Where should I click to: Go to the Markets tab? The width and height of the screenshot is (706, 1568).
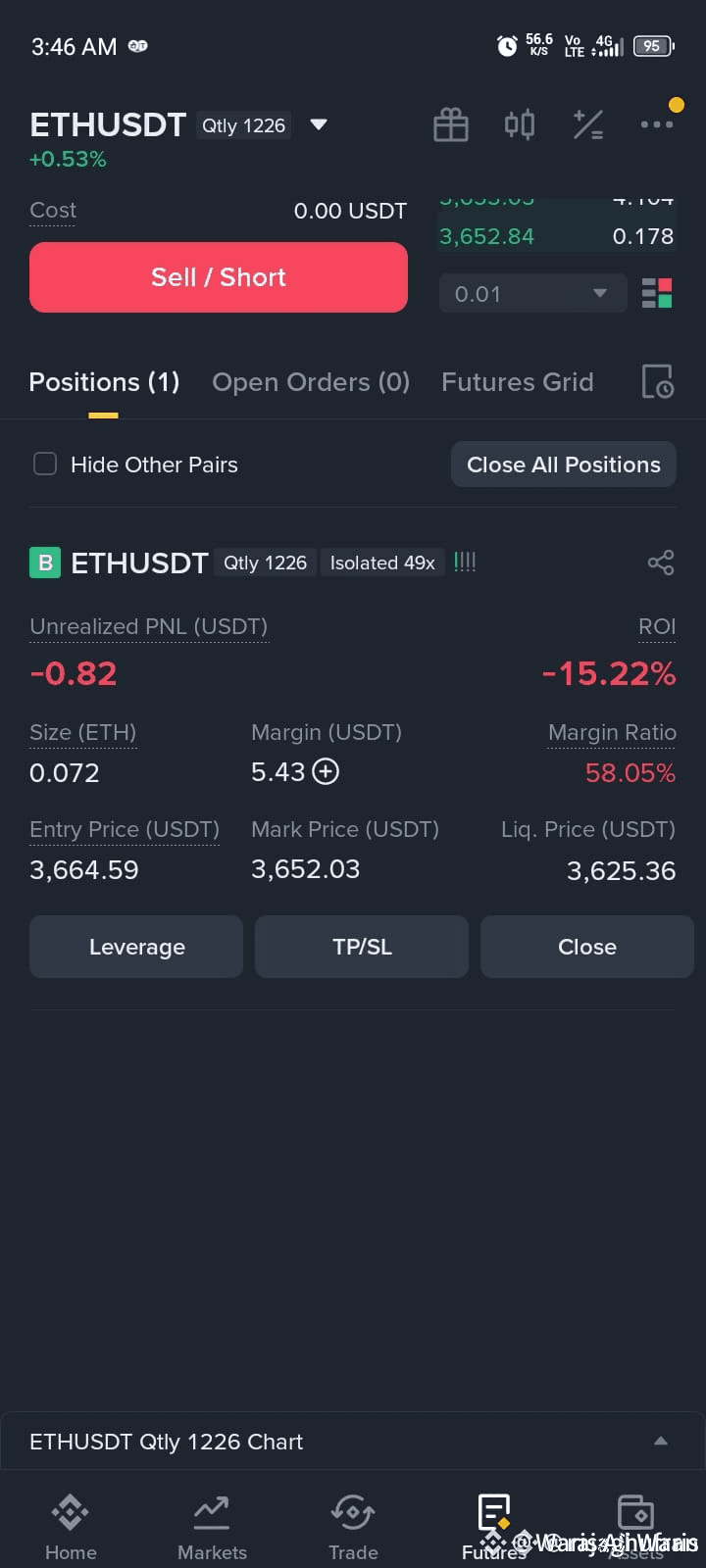[212, 1527]
